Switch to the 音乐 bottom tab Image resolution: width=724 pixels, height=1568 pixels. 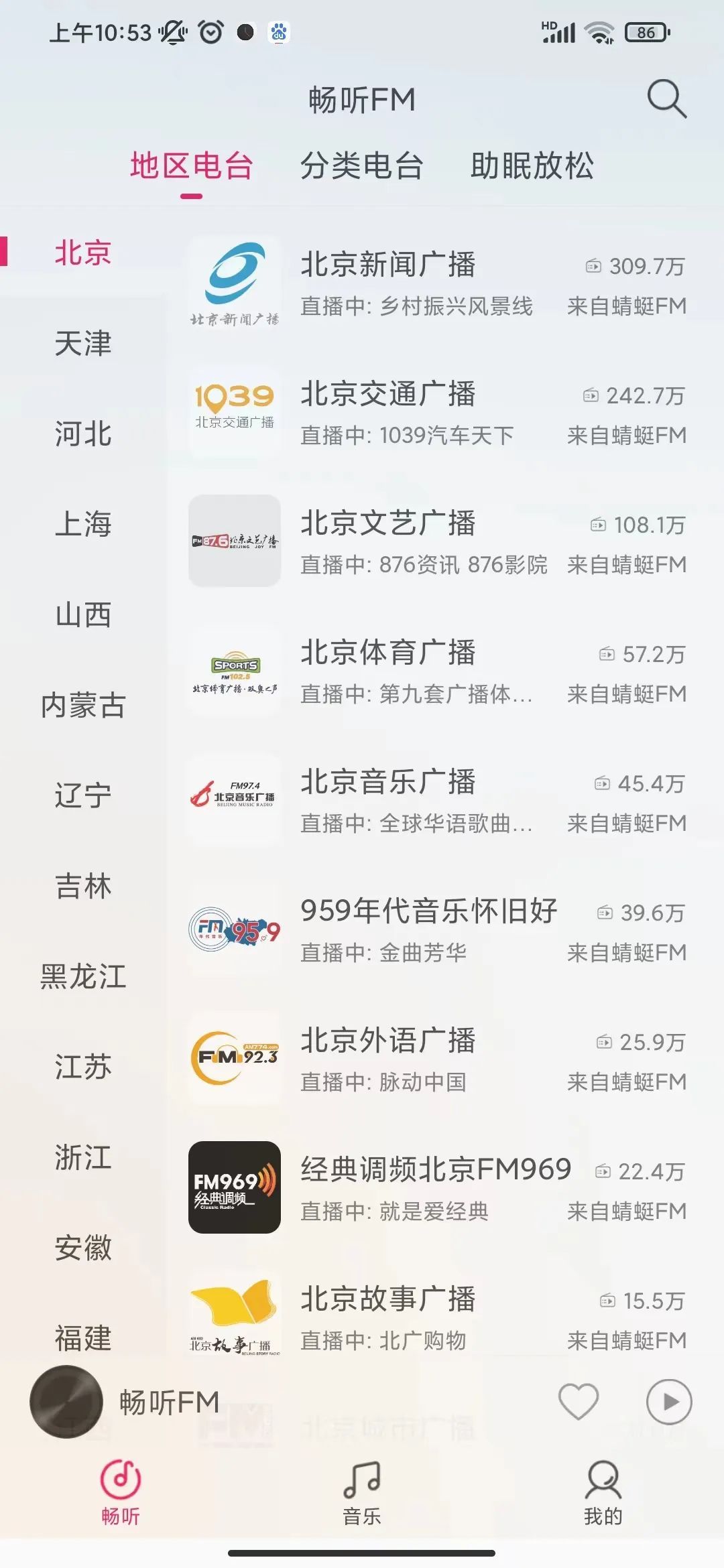point(362,1494)
